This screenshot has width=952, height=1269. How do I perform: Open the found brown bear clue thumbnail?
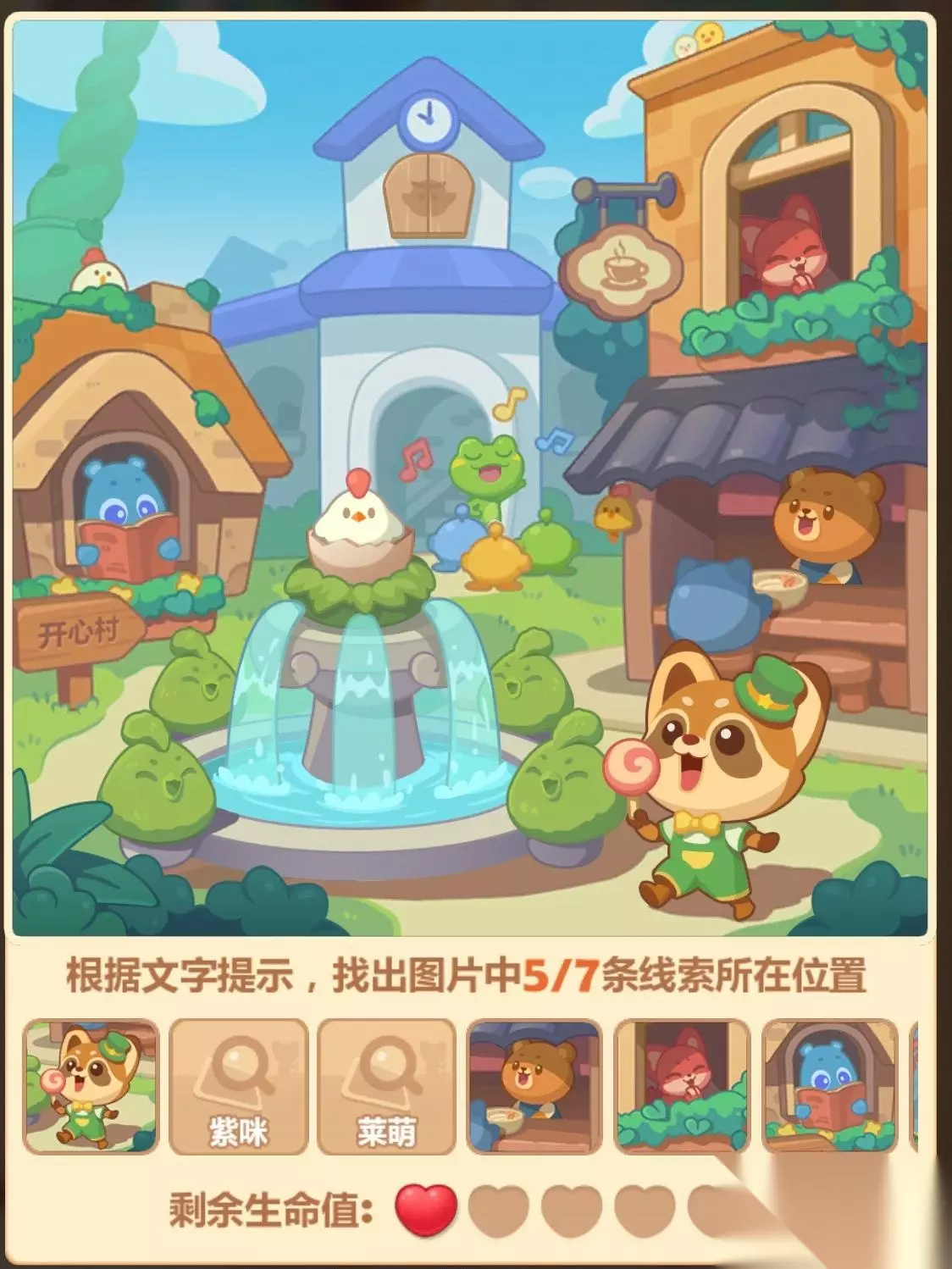tap(534, 1087)
